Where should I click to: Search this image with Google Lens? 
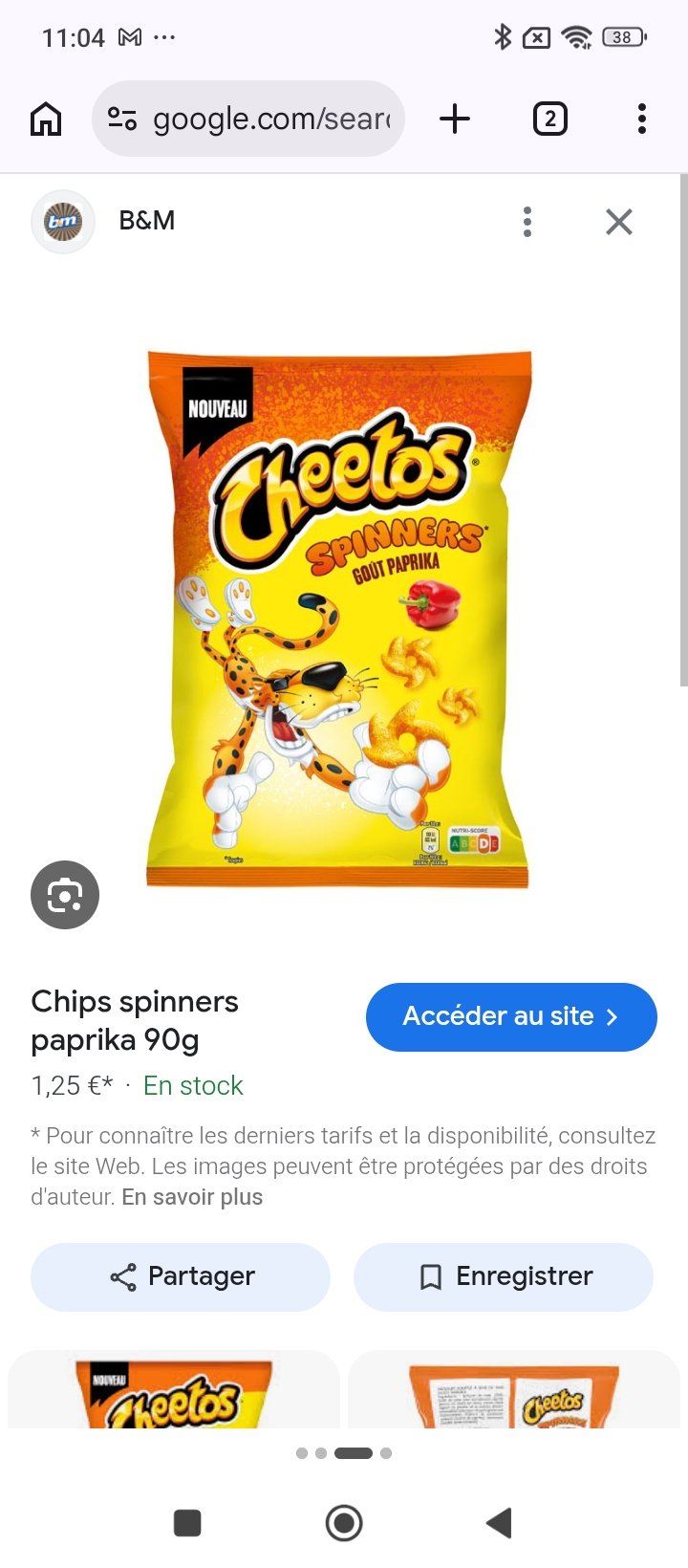point(65,895)
